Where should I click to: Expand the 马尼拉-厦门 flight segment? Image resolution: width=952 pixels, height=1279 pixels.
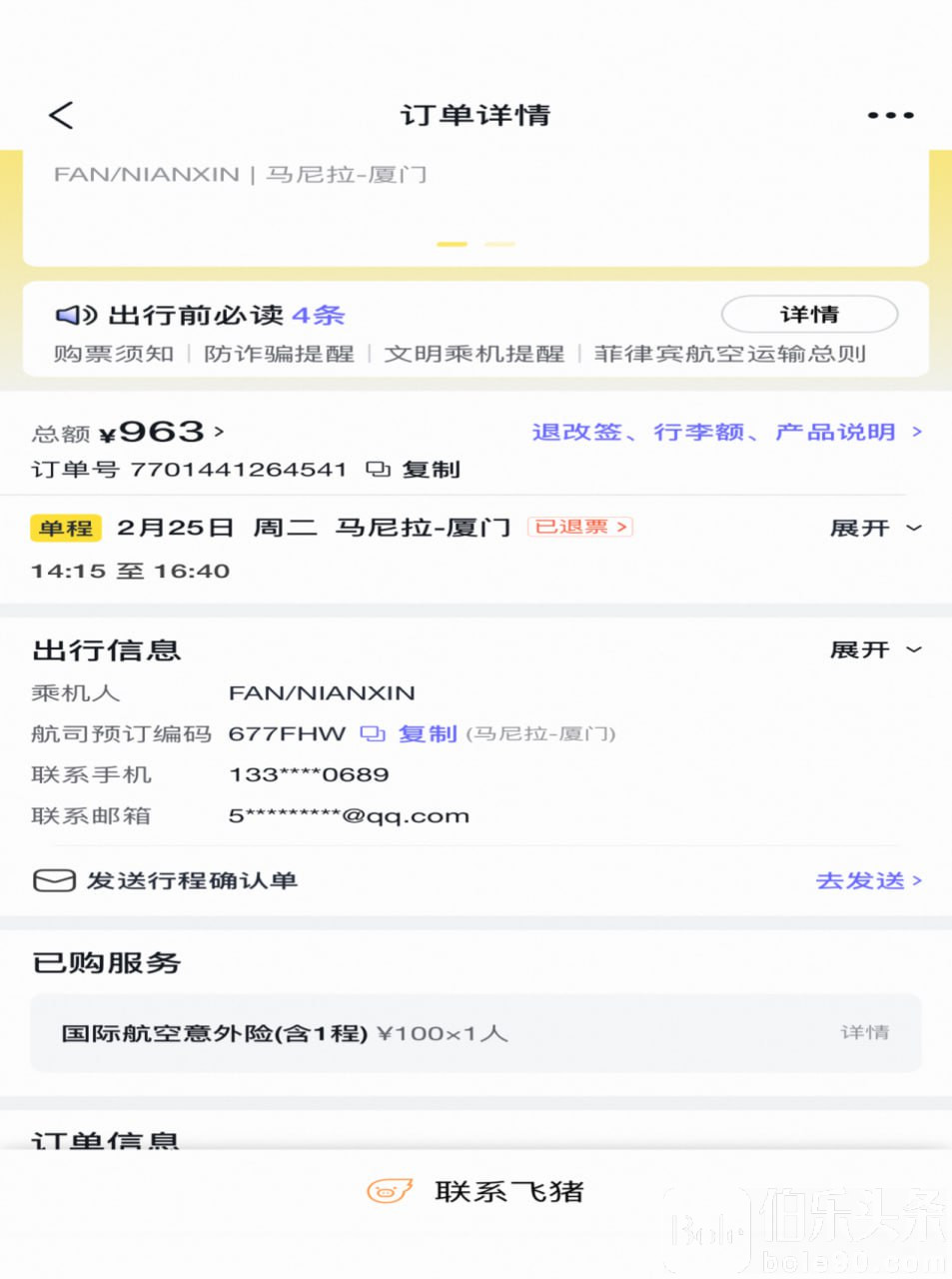pos(875,528)
